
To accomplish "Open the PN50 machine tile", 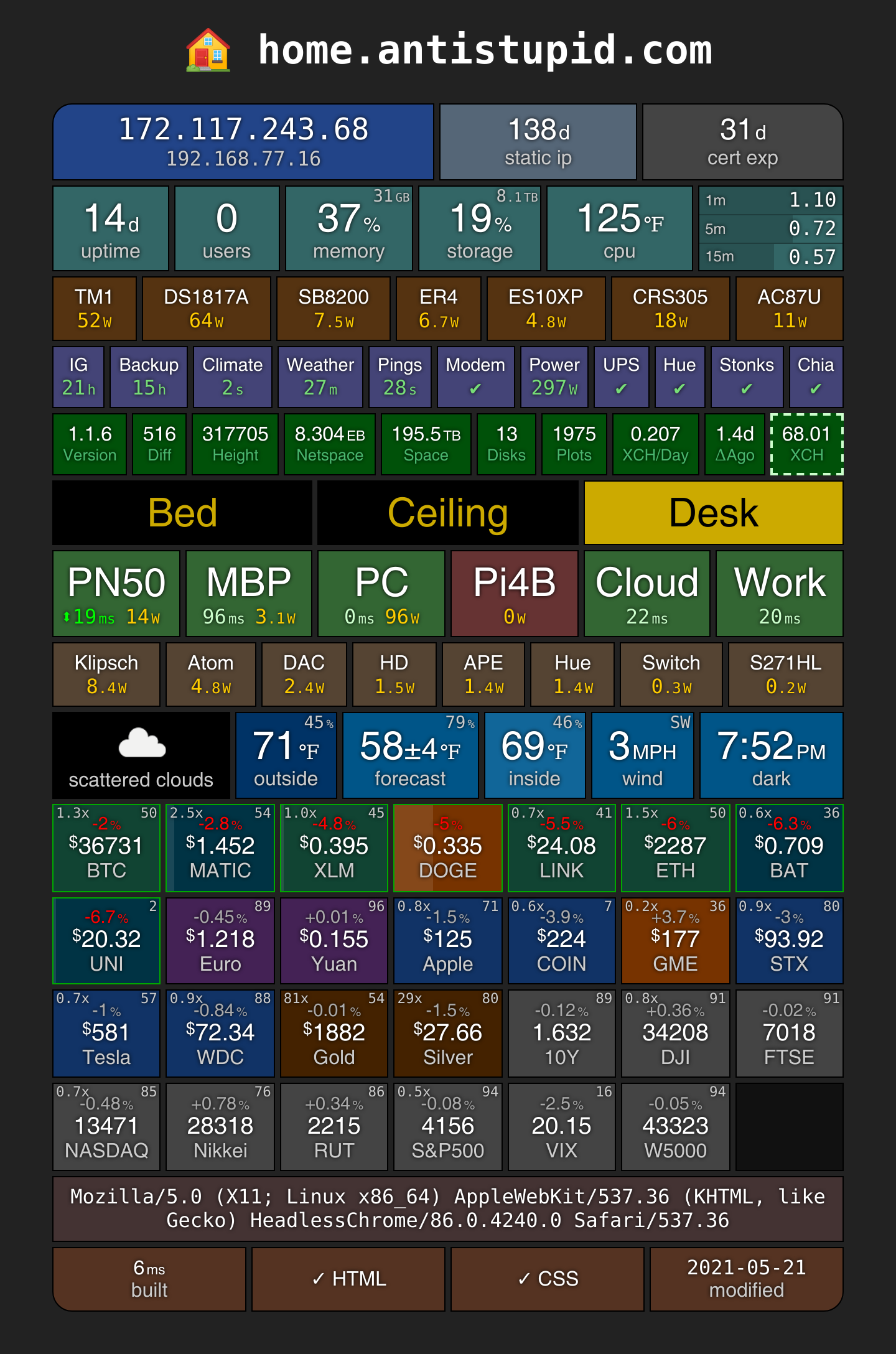I will [x=116, y=594].
